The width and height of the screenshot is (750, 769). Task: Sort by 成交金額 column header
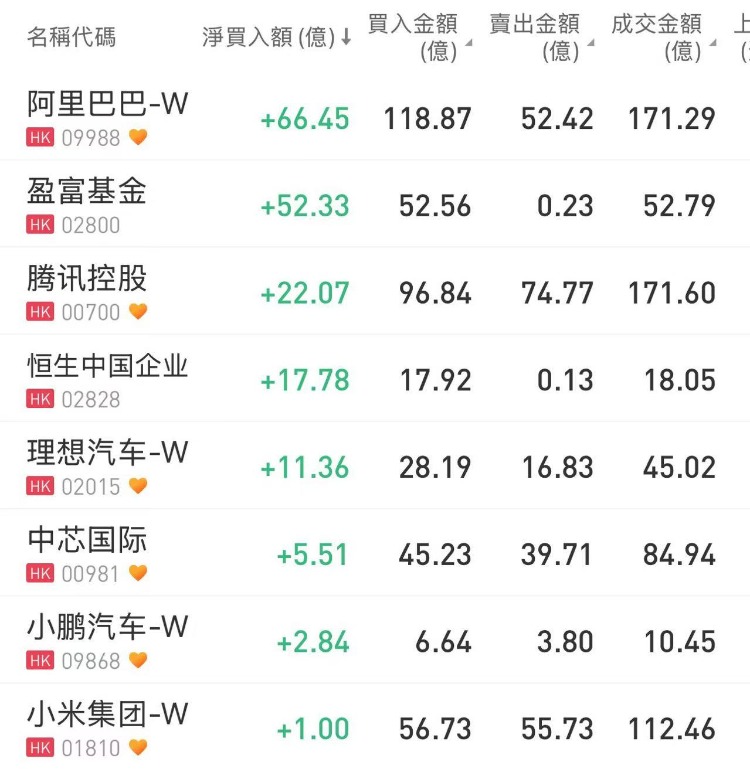[x=661, y=36]
